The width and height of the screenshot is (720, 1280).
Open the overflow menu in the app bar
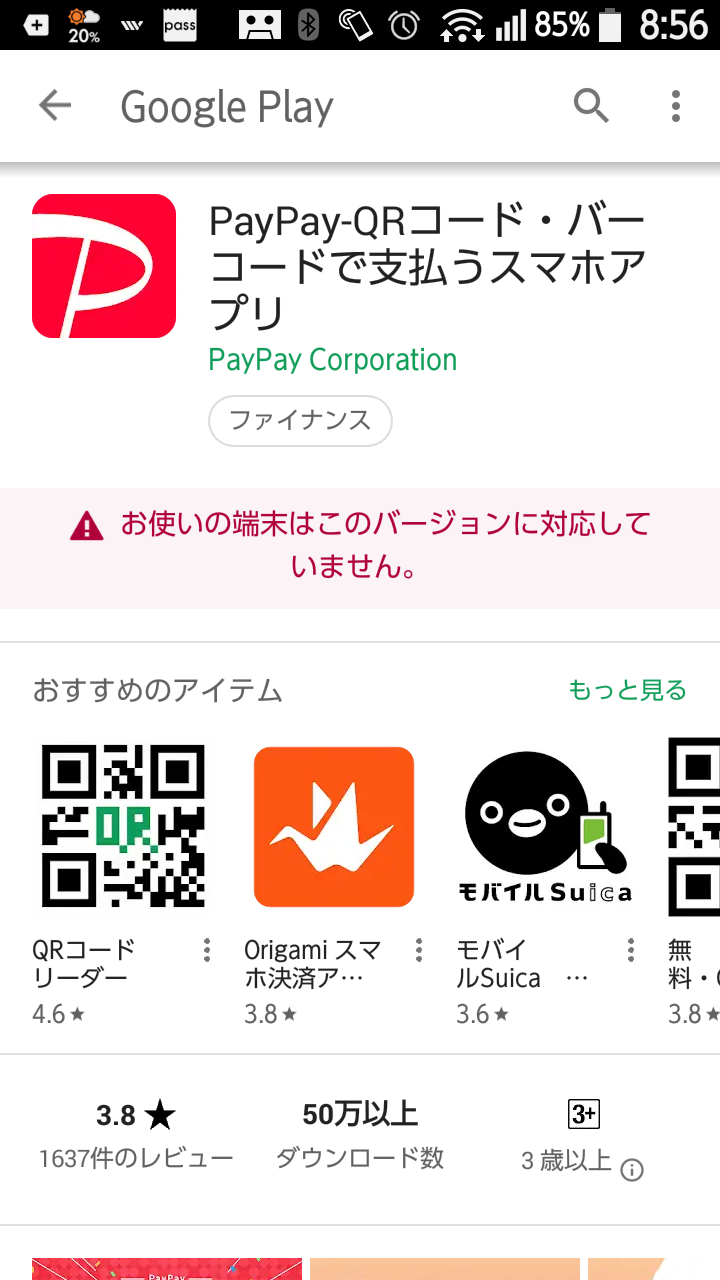676,105
